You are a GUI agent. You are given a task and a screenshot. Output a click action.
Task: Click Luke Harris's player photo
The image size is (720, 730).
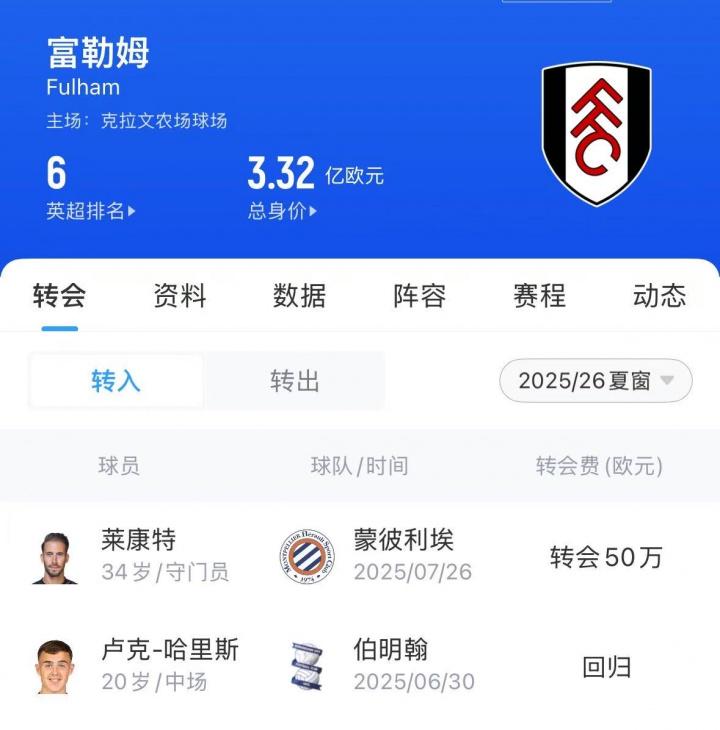click(x=55, y=667)
